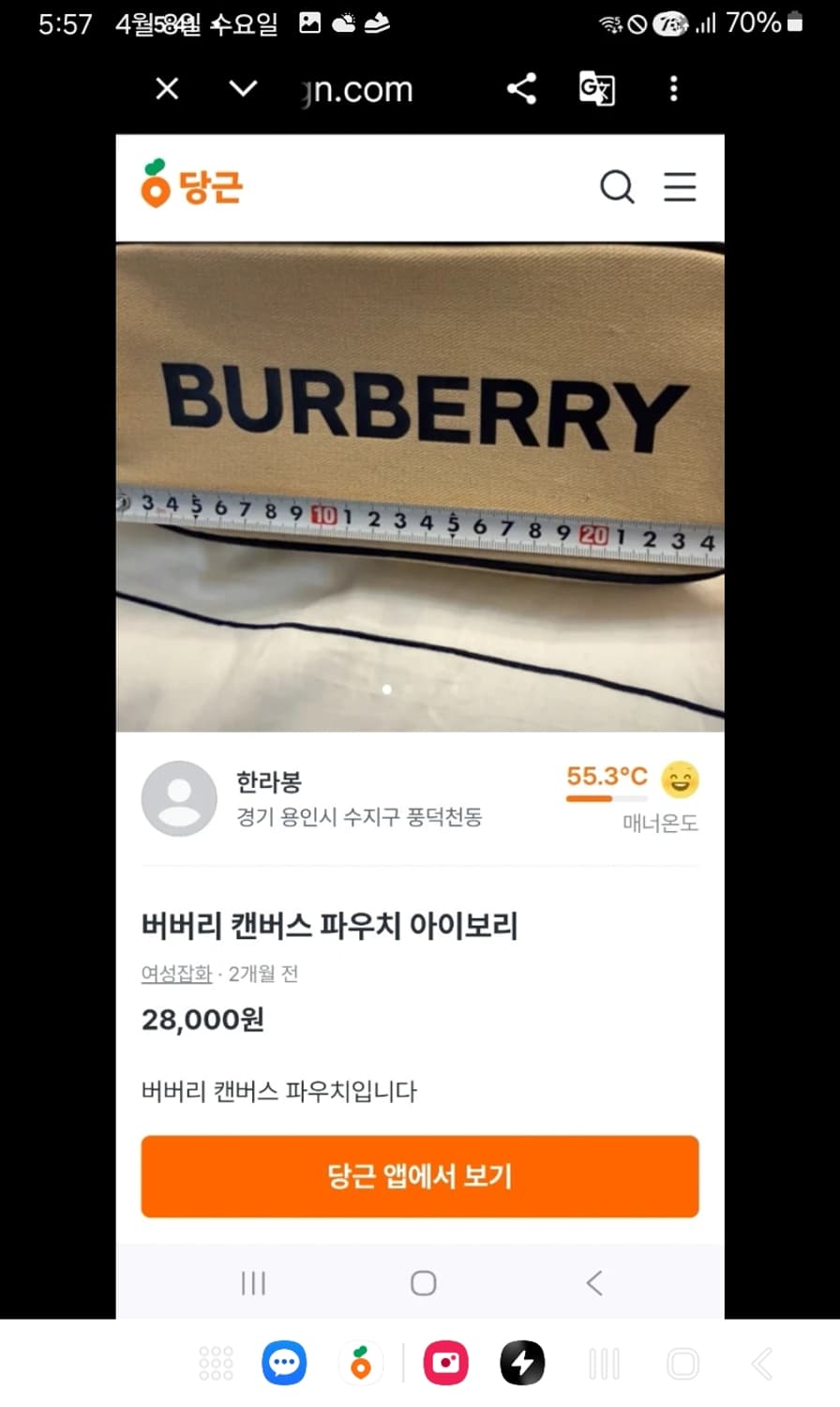
Task: Tap the app drawer grid icon
Action: coord(215,1363)
